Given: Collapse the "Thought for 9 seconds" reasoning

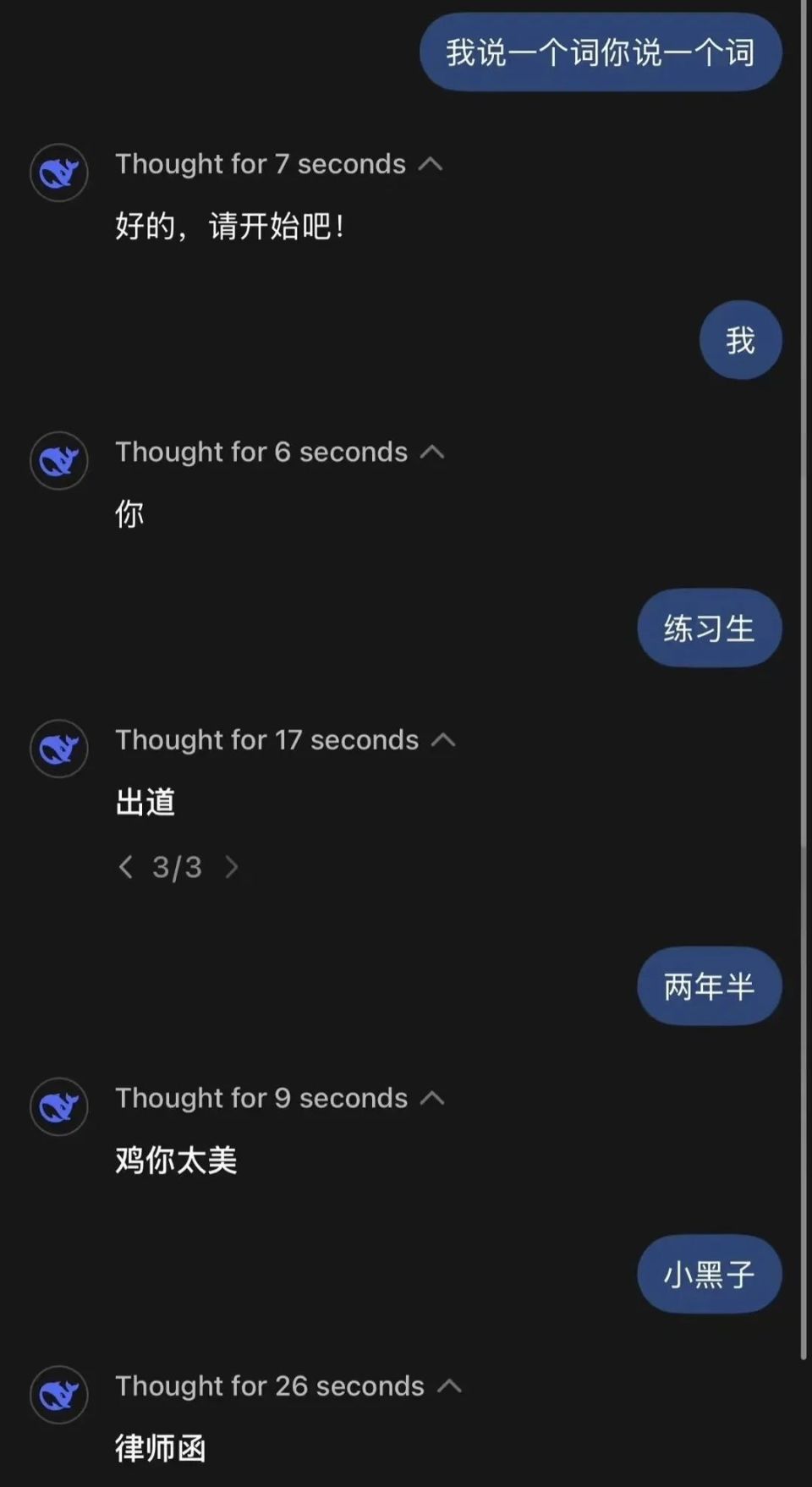Looking at the screenshot, I should (x=432, y=1098).
